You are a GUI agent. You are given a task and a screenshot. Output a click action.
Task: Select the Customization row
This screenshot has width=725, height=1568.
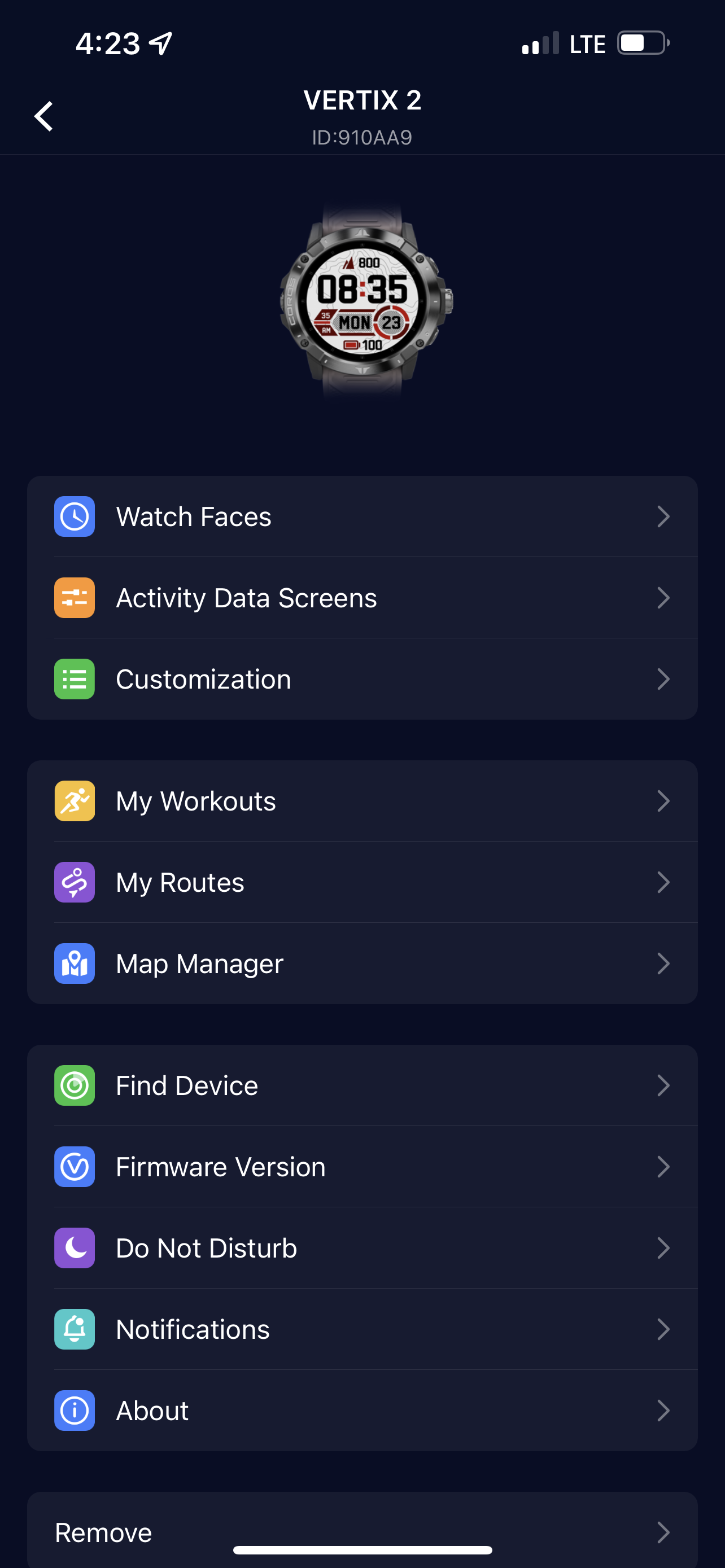coord(362,680)
